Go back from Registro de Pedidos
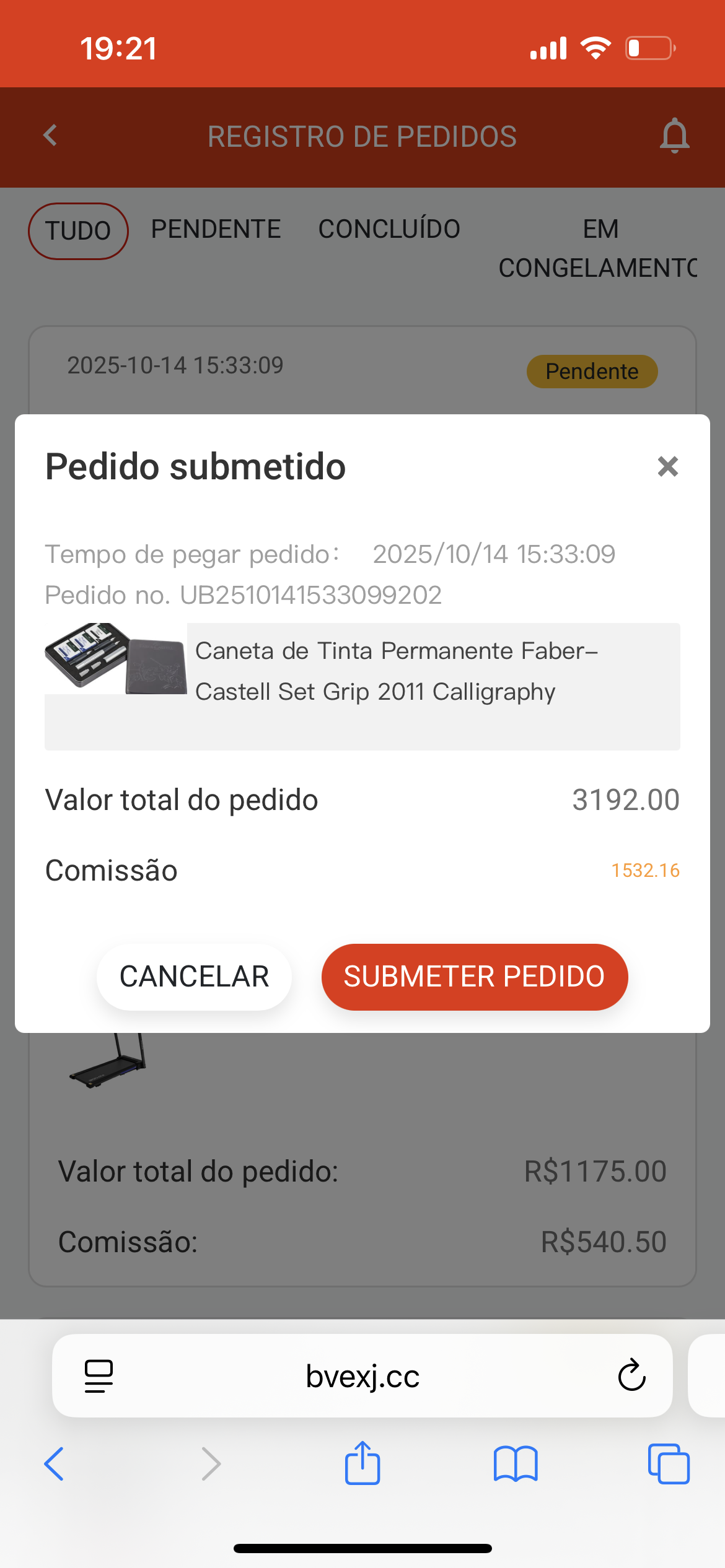Viewport: 725px width, 1568px height. pyautogui.click(x=51, y=136)
